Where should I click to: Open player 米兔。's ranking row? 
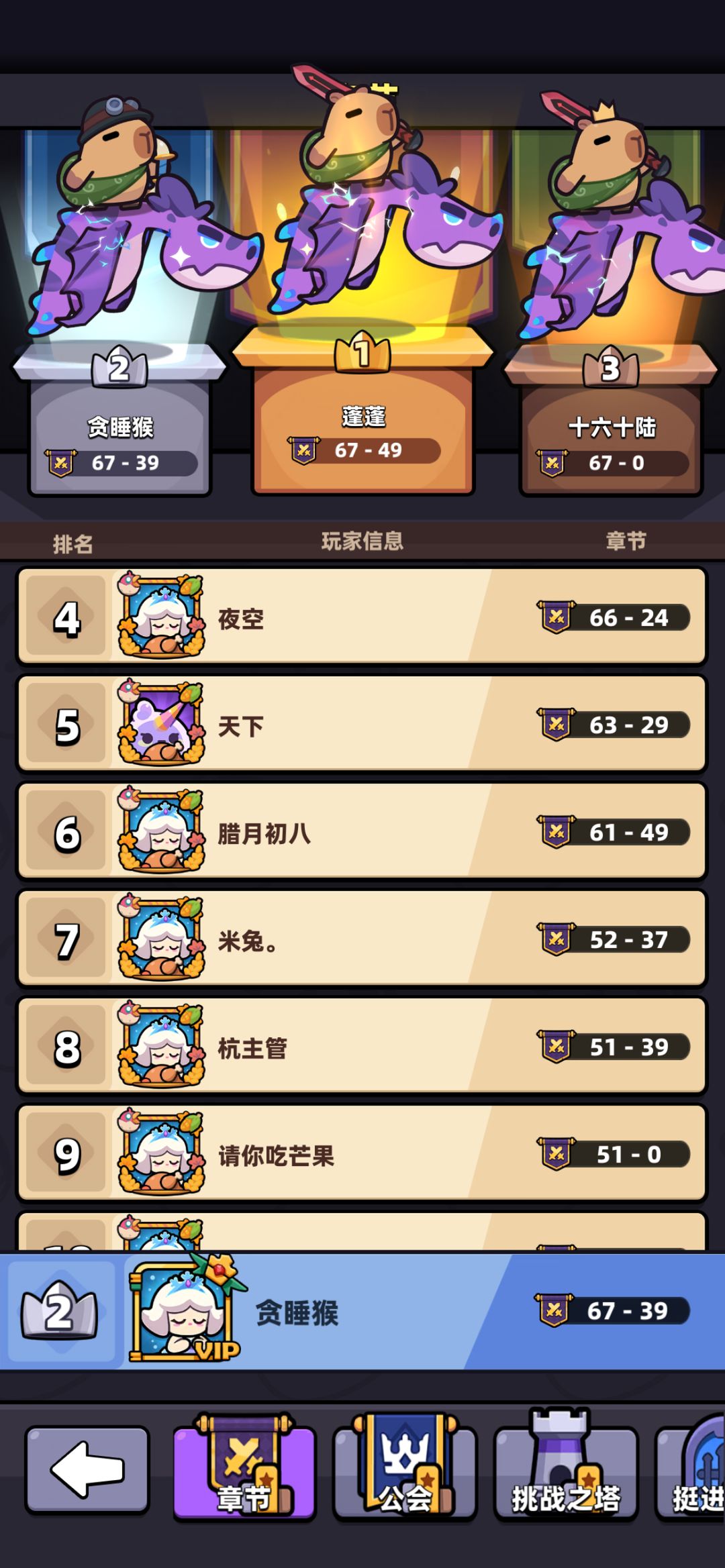[362, 938]
